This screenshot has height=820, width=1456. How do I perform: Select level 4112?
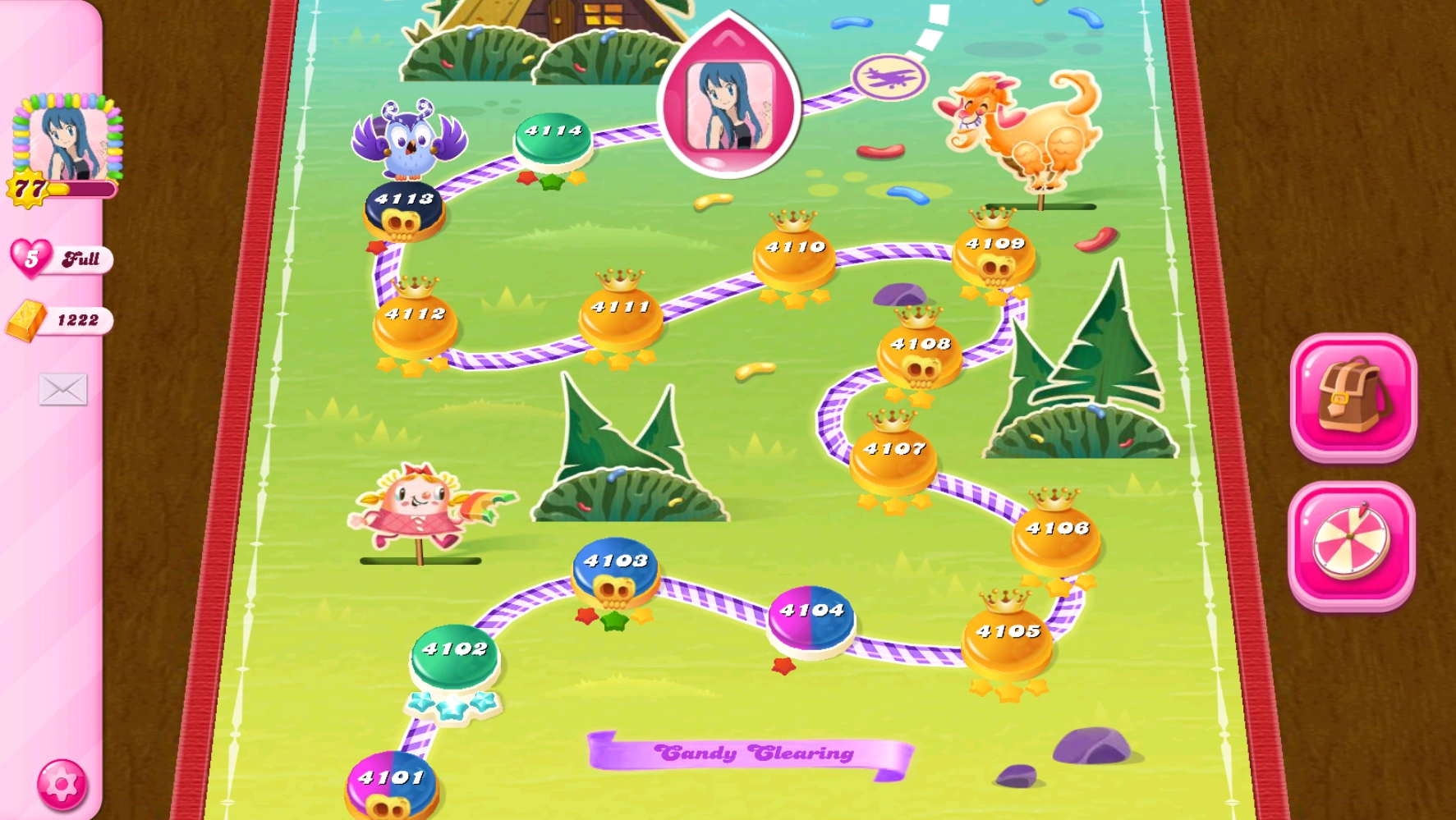click(x=415, y=322)
